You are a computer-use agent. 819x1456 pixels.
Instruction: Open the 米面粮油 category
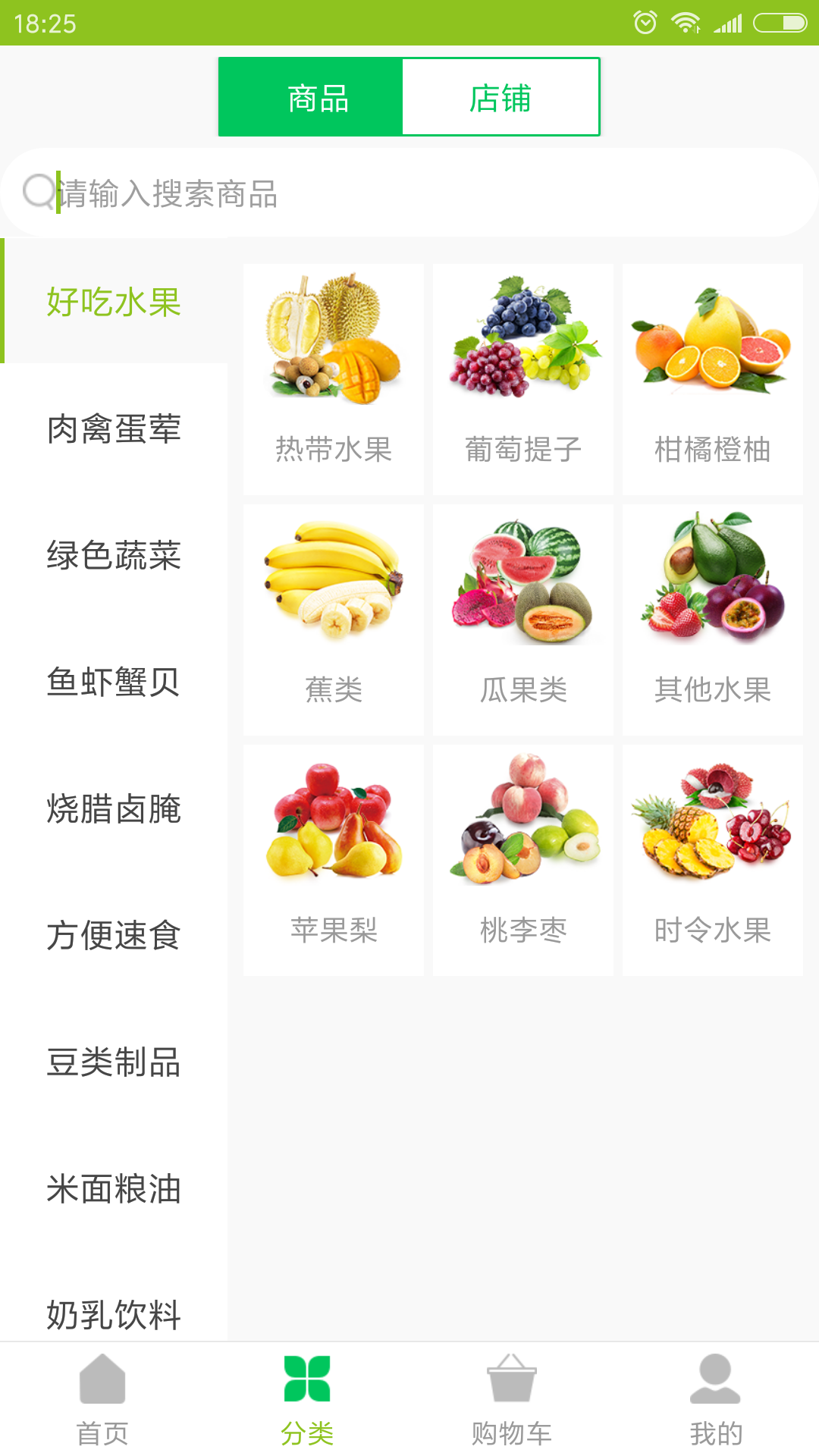[x=114, y=1188]
